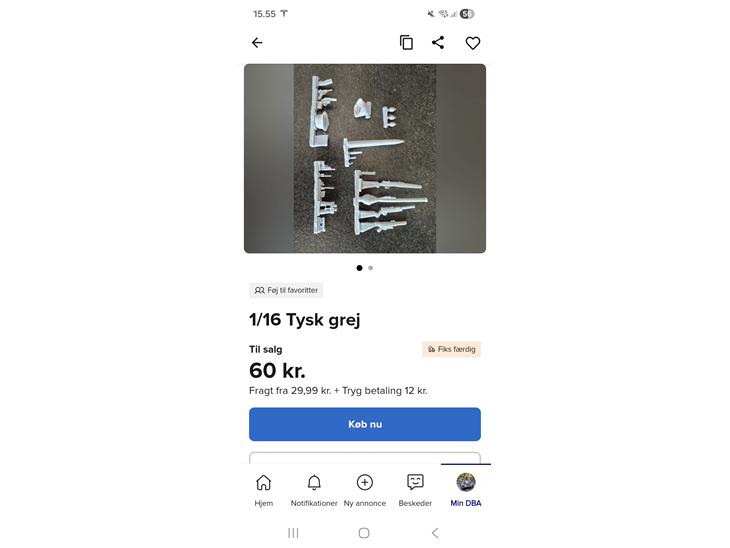Tap the Køb nu button
The height and width of the screenshot is (548, 730).
click(365, 424)
